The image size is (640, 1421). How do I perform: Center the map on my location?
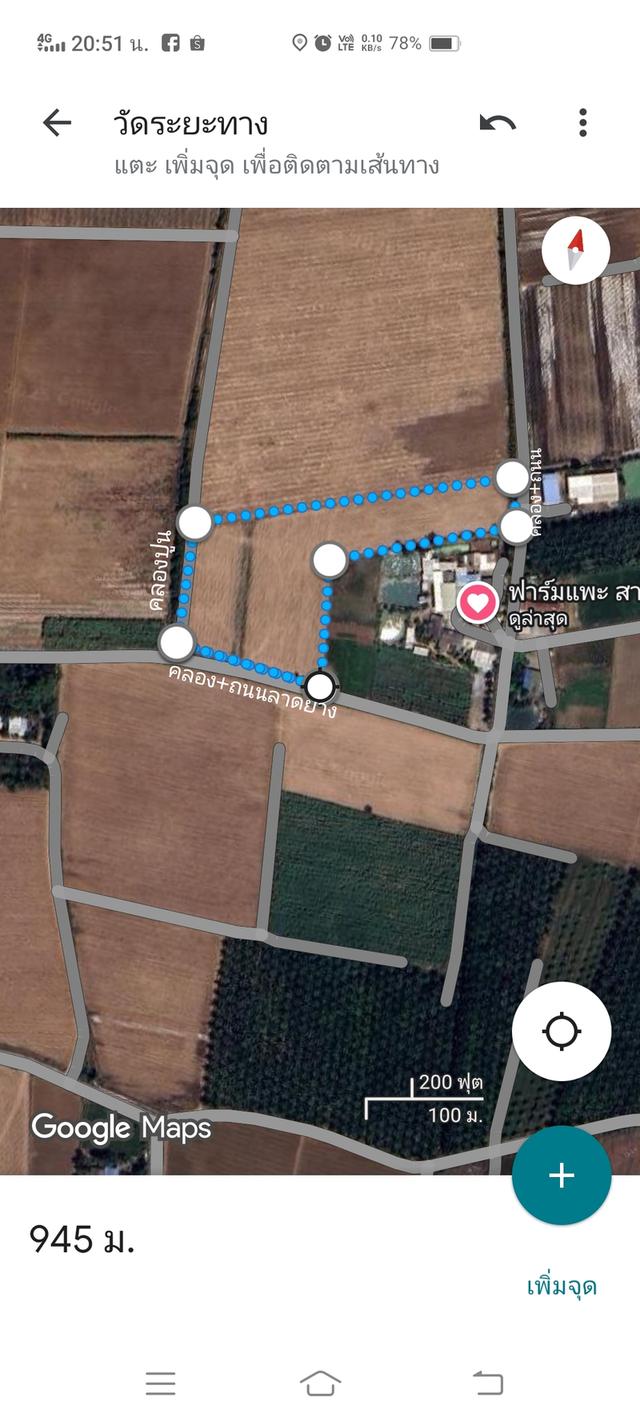(561, 1031)
